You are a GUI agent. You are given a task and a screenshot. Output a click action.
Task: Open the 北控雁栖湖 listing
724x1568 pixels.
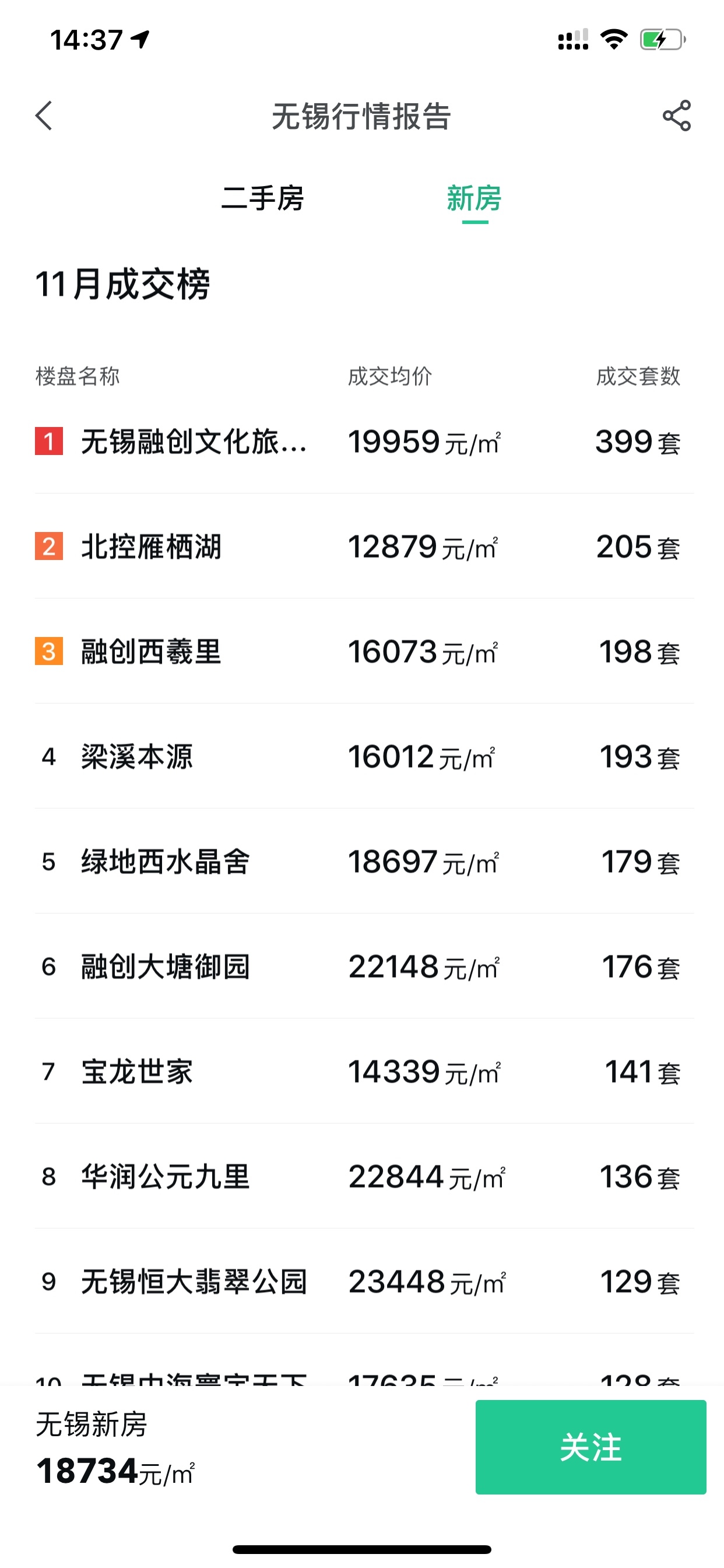[151, 547]
